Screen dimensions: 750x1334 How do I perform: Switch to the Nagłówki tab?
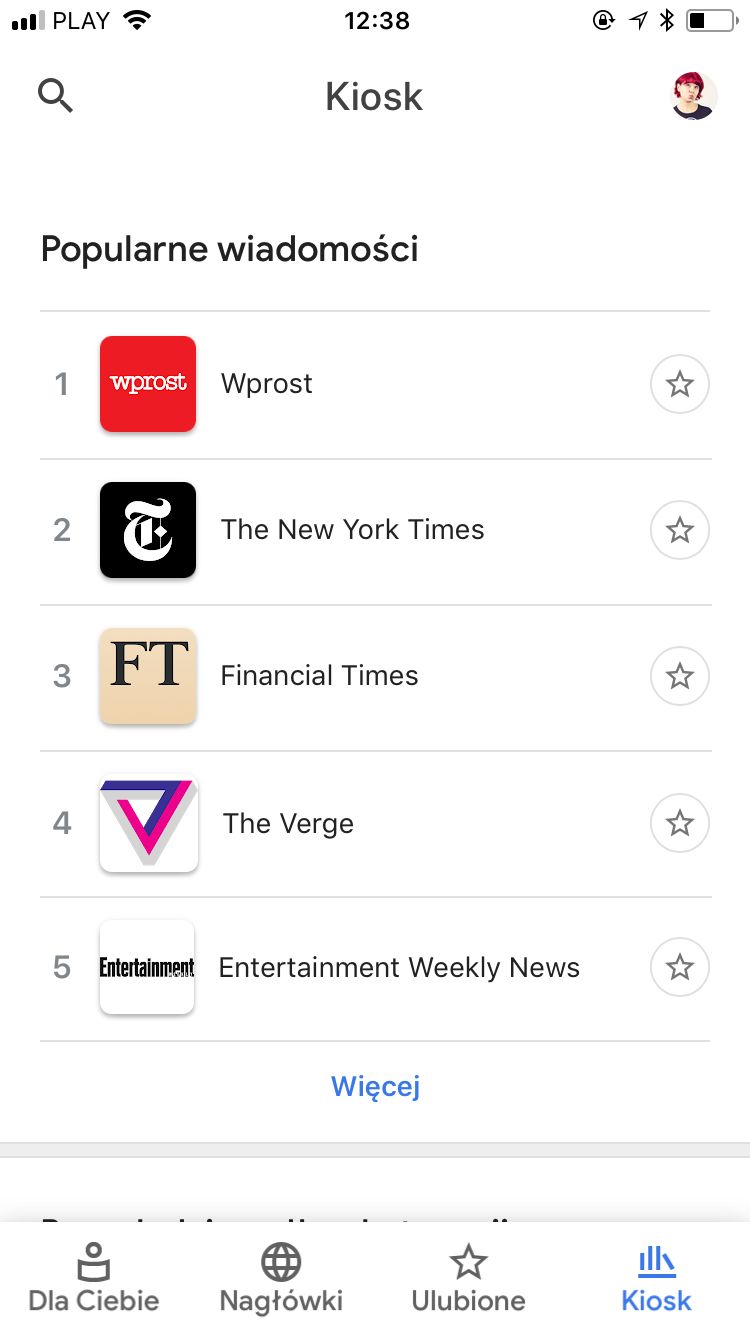click(281, 1278)
